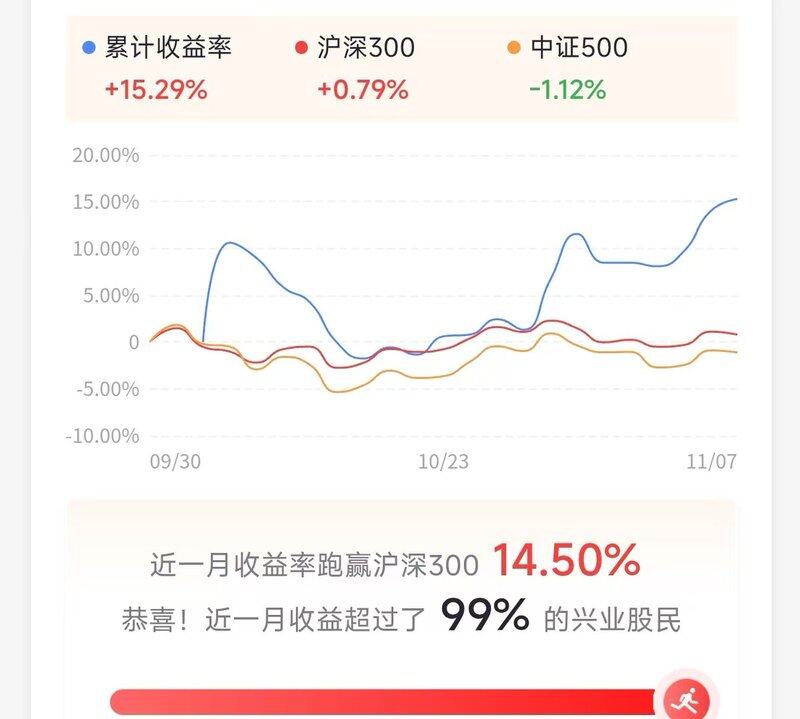Screen dimensions: 800x719
Task: Toggle the 中证500 series in the legend
Action: click(567, 47)
